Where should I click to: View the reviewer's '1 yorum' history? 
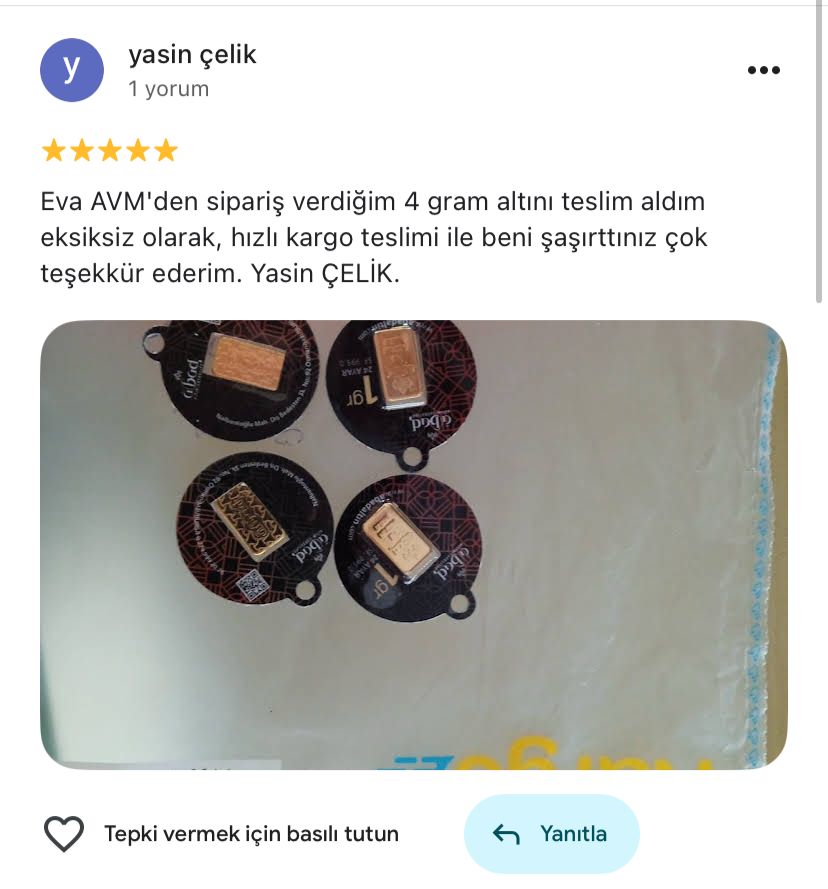[x=165, y=88]
